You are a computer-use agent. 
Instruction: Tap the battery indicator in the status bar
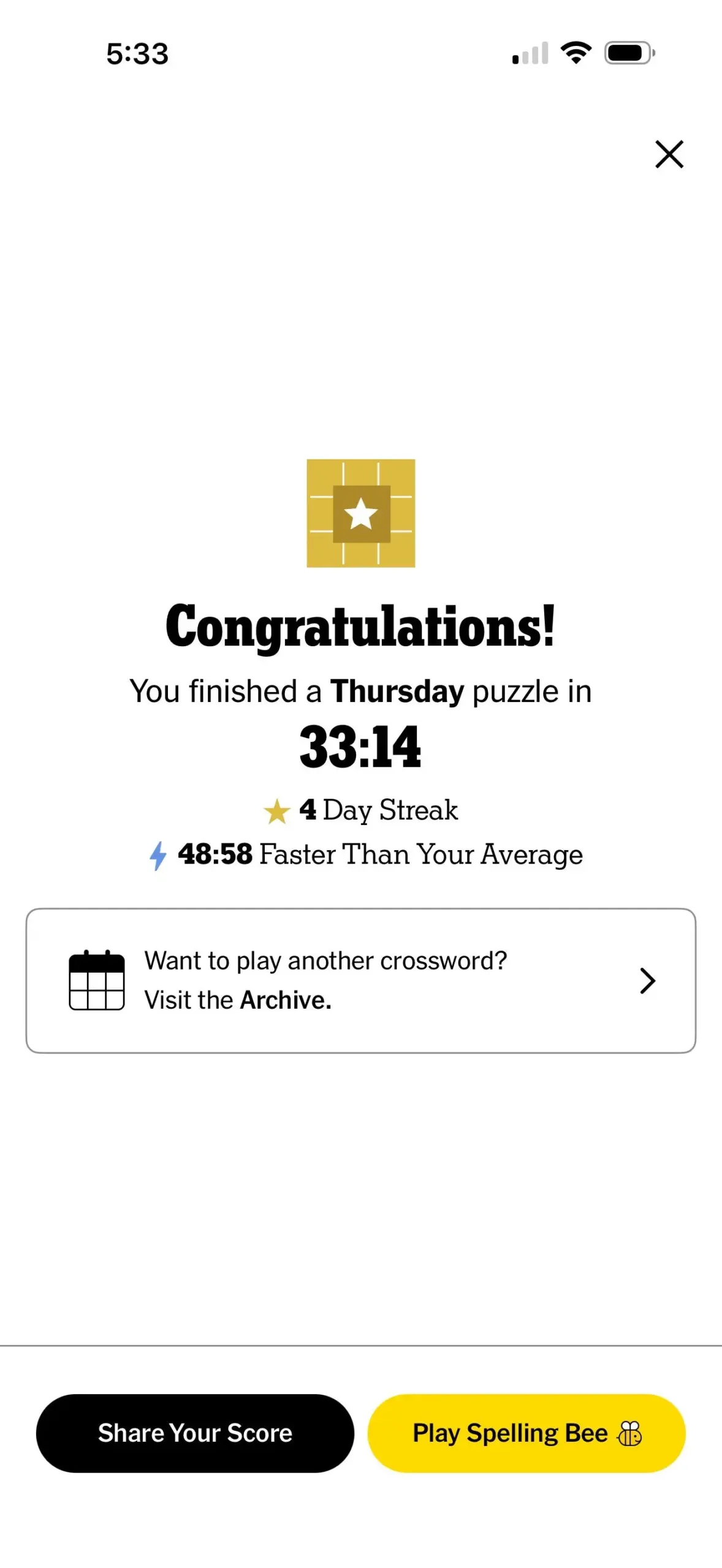click(626, 53)
